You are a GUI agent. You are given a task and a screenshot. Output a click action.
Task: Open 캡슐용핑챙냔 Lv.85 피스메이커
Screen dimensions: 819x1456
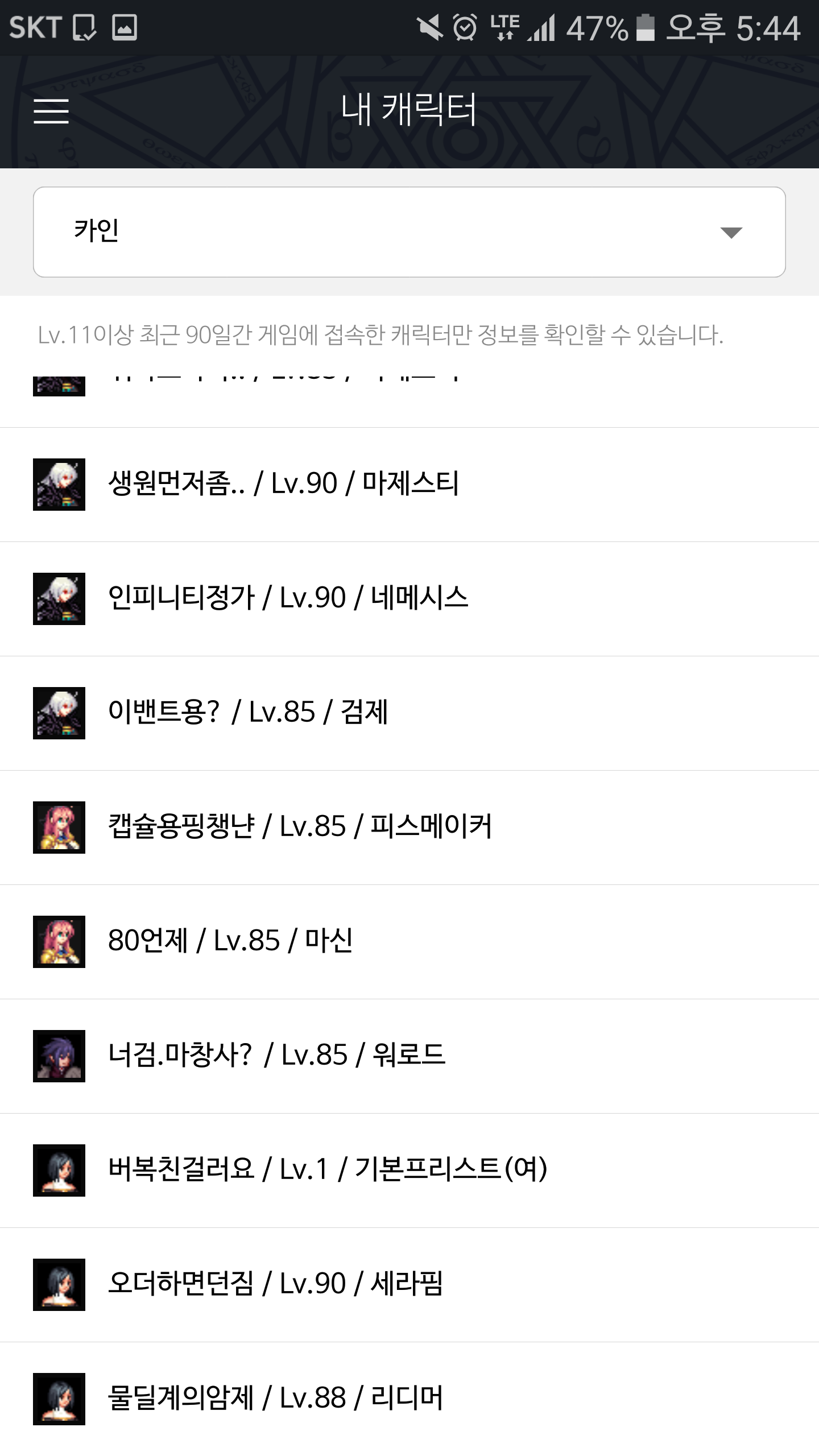point(409,828)
